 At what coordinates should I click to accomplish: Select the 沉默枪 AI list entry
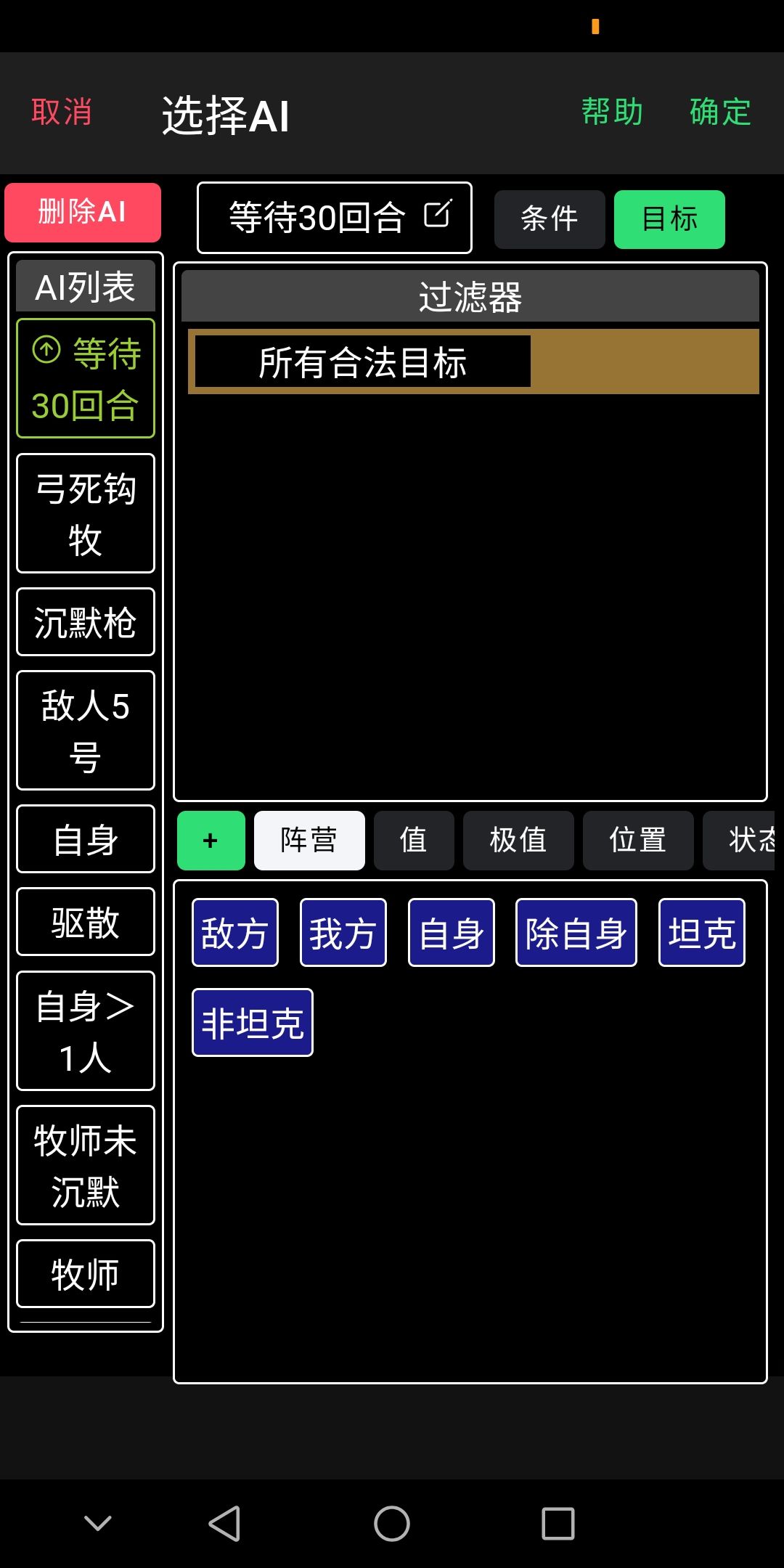pos(85,621)
